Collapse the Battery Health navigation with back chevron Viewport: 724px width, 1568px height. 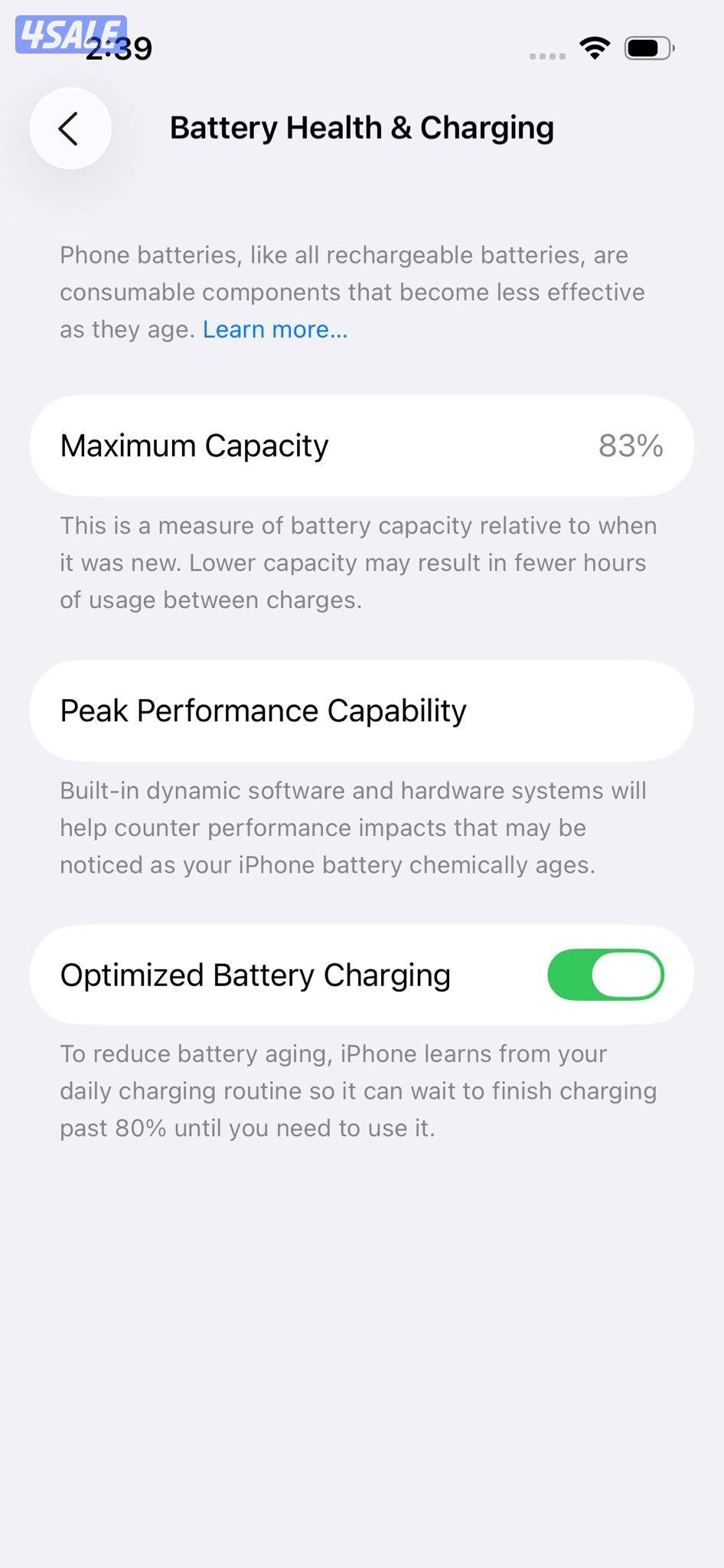[x=70, y=128]
